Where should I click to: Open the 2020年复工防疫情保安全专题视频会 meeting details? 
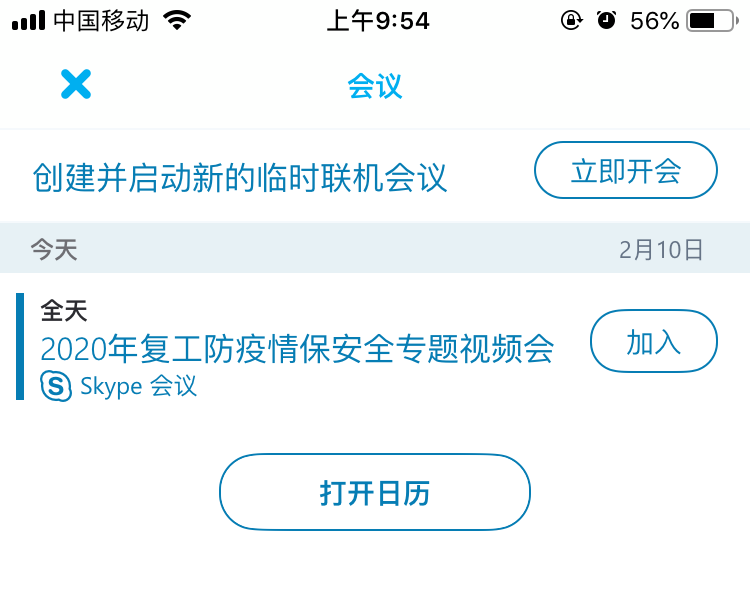click(297, 349)
